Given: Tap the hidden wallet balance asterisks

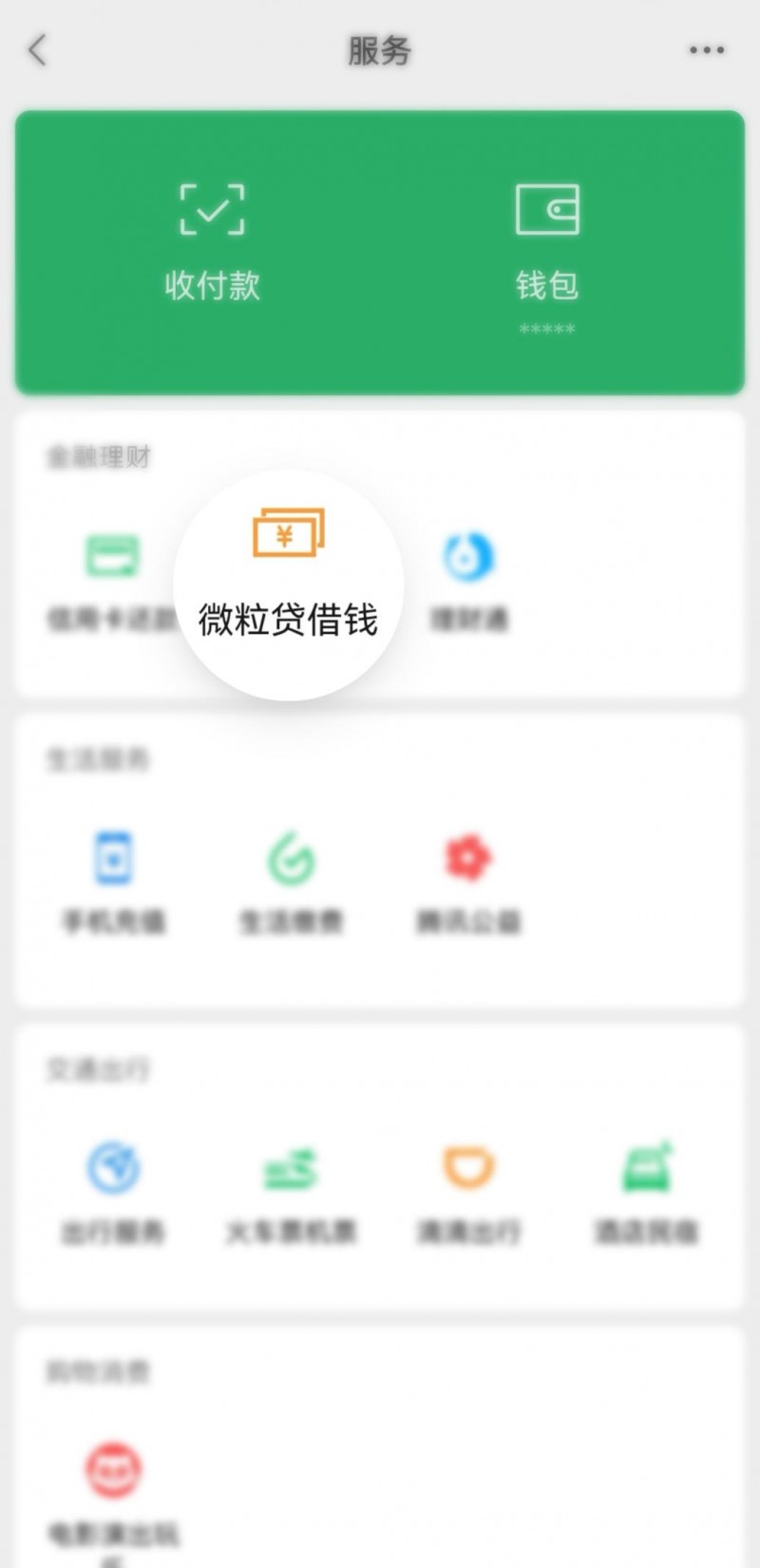Looking at the screenshot, I should [547, 331].
